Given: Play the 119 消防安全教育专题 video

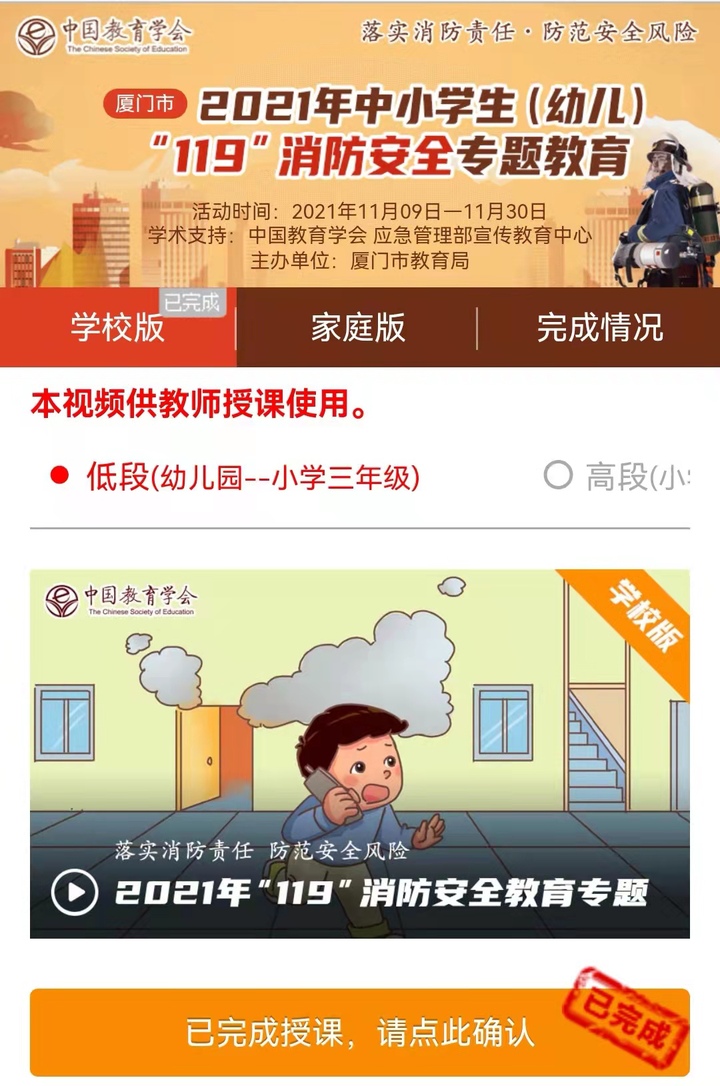Looking at the screenshot, I should pyautogui.click(x=75, y=892).
